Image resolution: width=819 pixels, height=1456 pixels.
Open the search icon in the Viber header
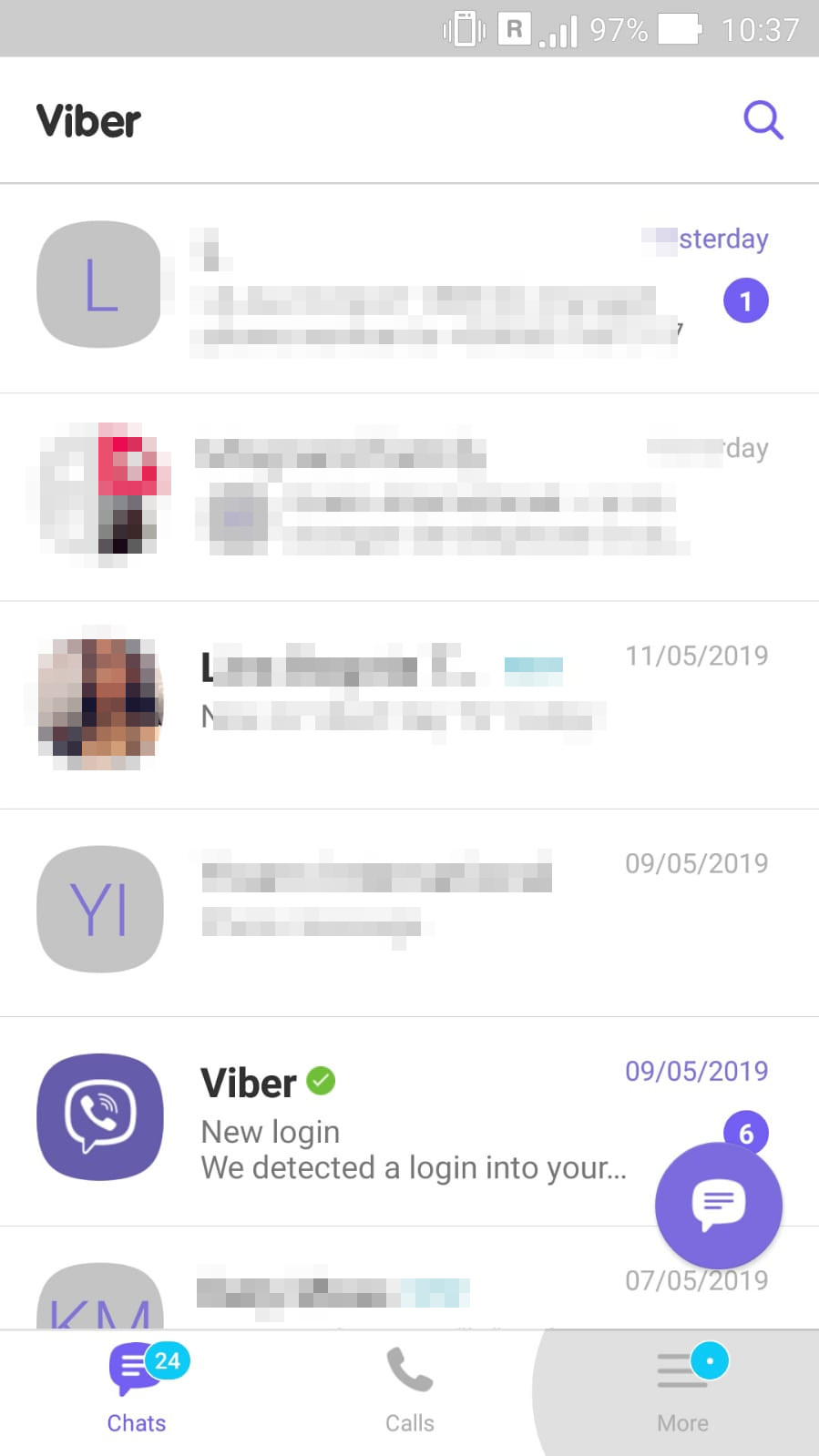tap(763, 120)
